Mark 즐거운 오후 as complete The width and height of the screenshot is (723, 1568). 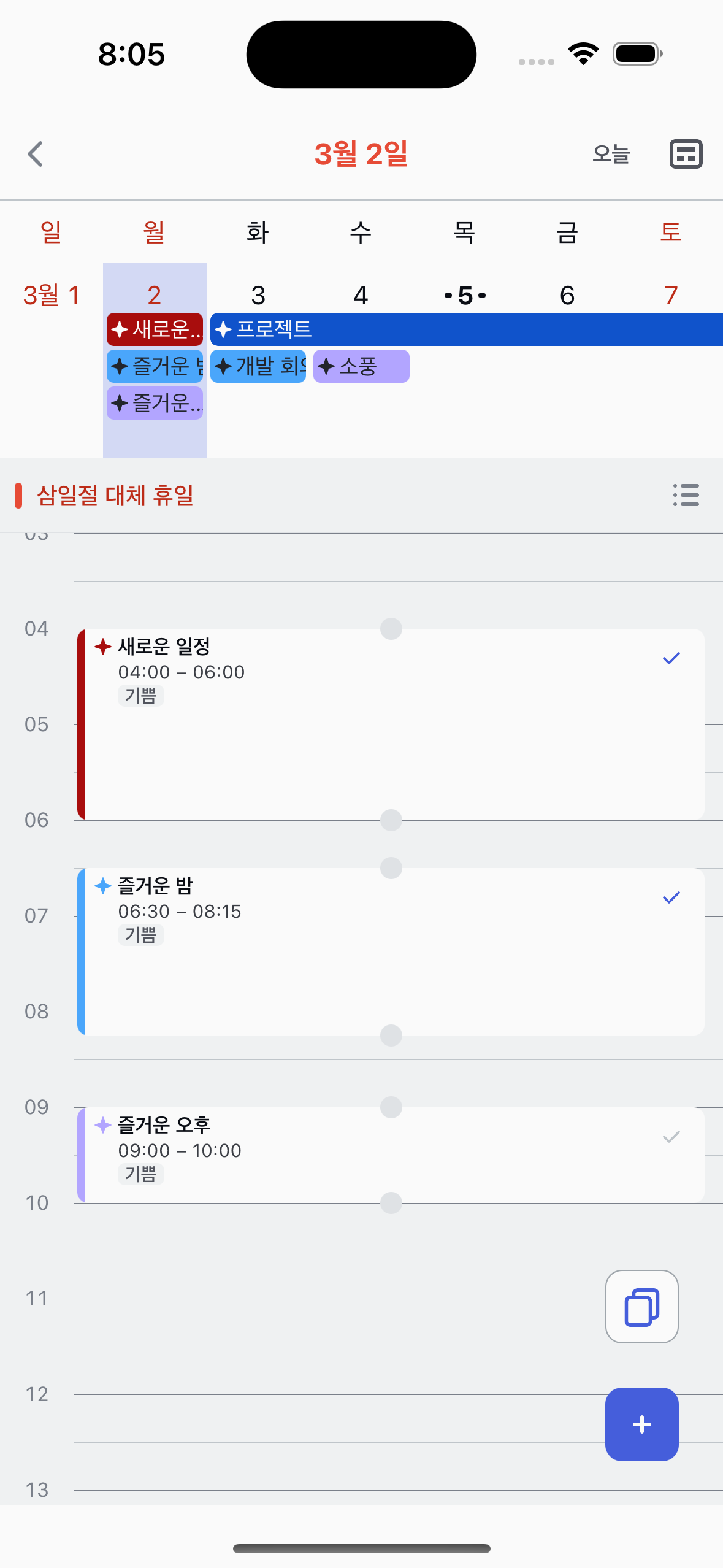click(x=671, y=1136)
